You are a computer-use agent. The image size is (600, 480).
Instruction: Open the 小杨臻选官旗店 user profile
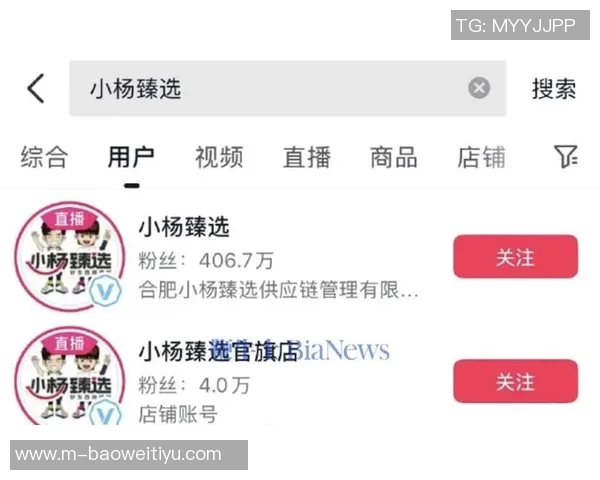tap(218, 351)
